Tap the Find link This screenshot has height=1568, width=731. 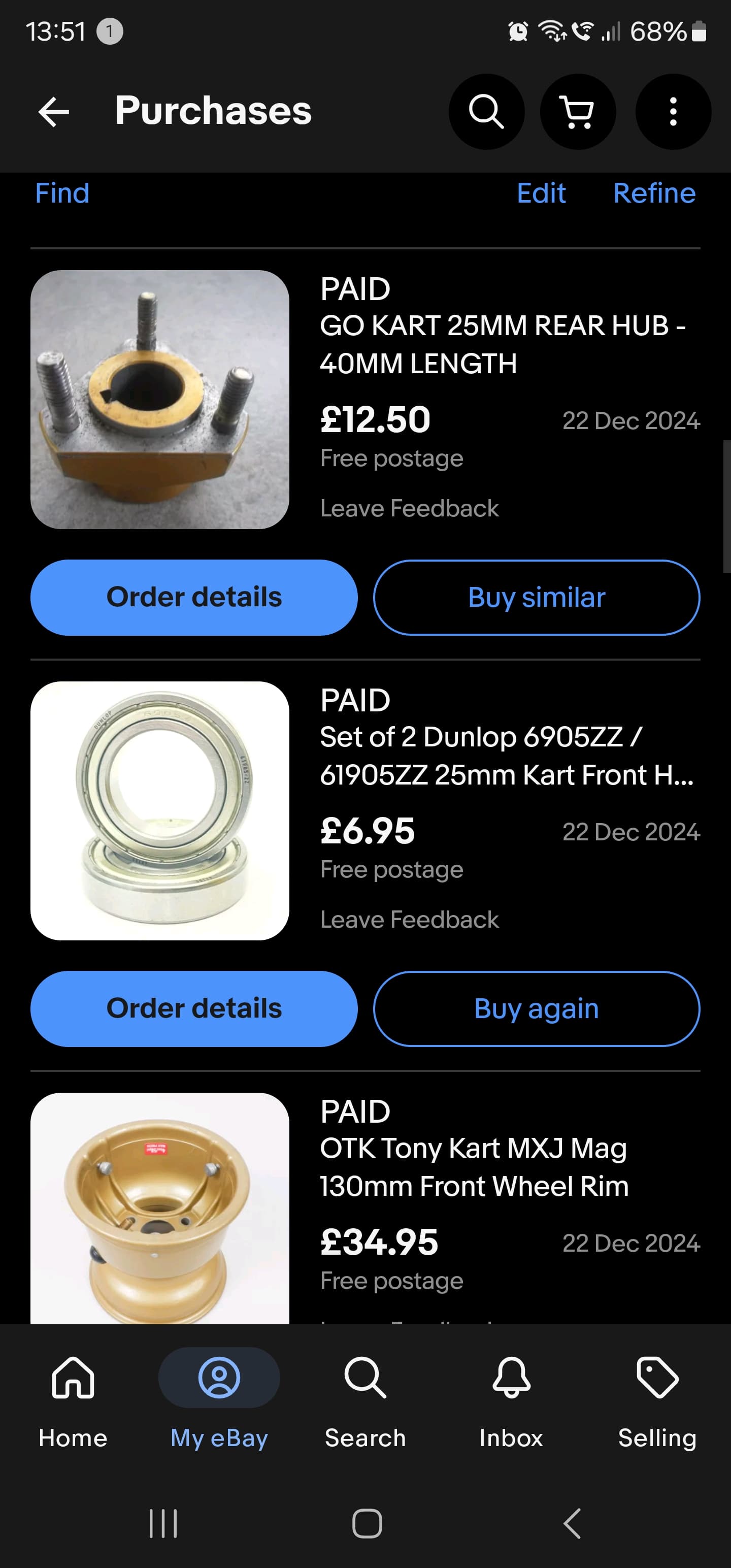[62, 193]
